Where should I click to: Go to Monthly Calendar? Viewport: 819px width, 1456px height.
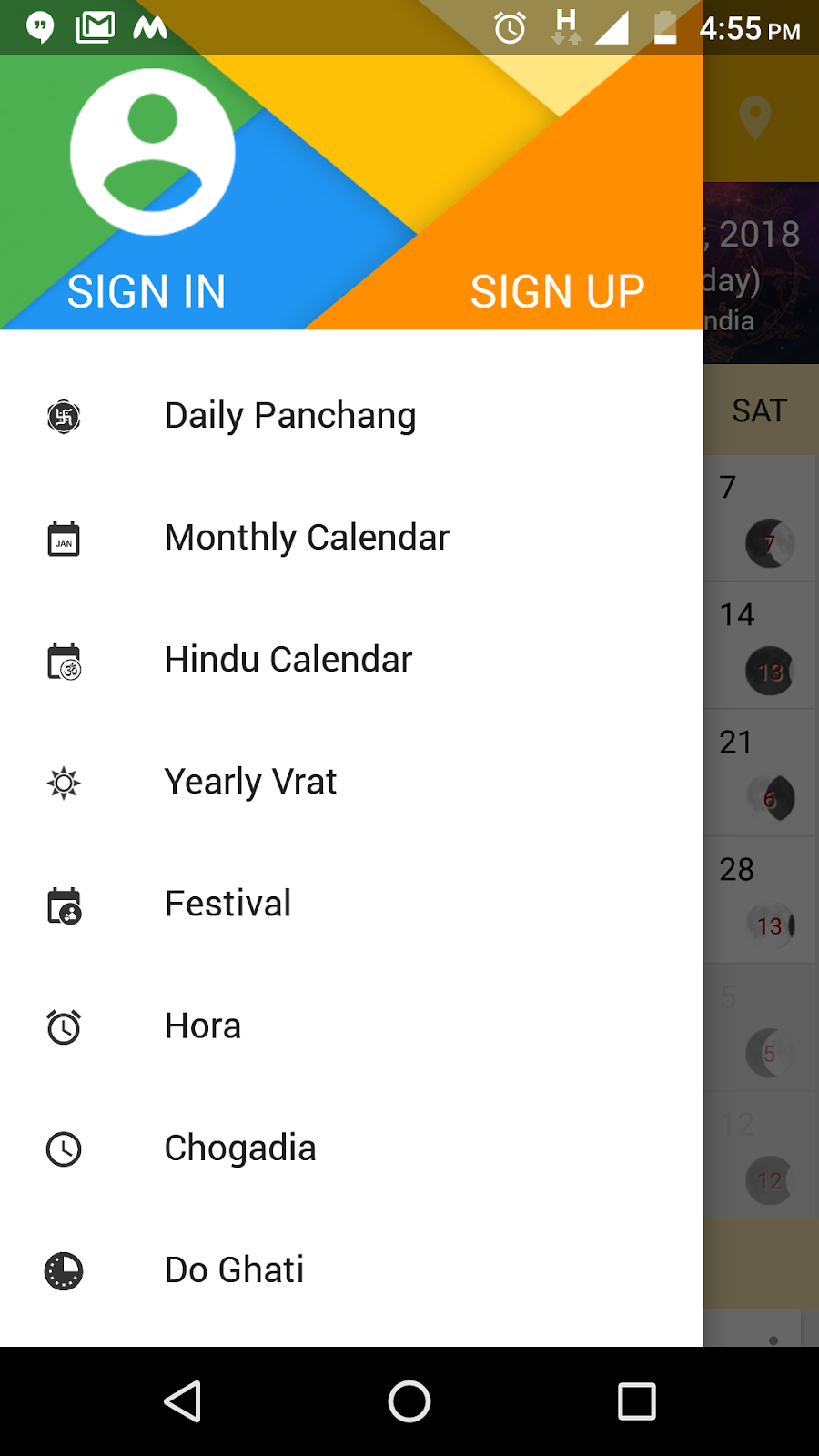pos(307,538)
